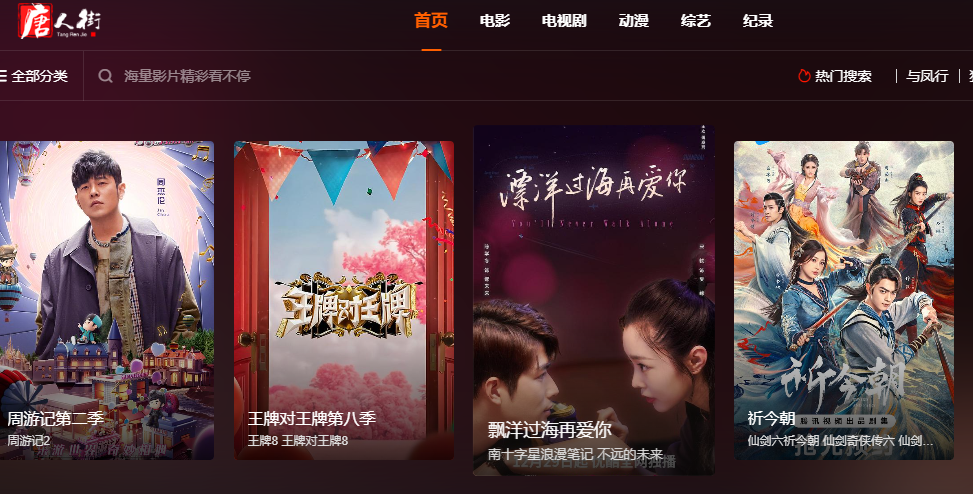The width and height of the screenshot is (973, 494).
Task: Open the 电影 tab
Action: coord(495,21)
